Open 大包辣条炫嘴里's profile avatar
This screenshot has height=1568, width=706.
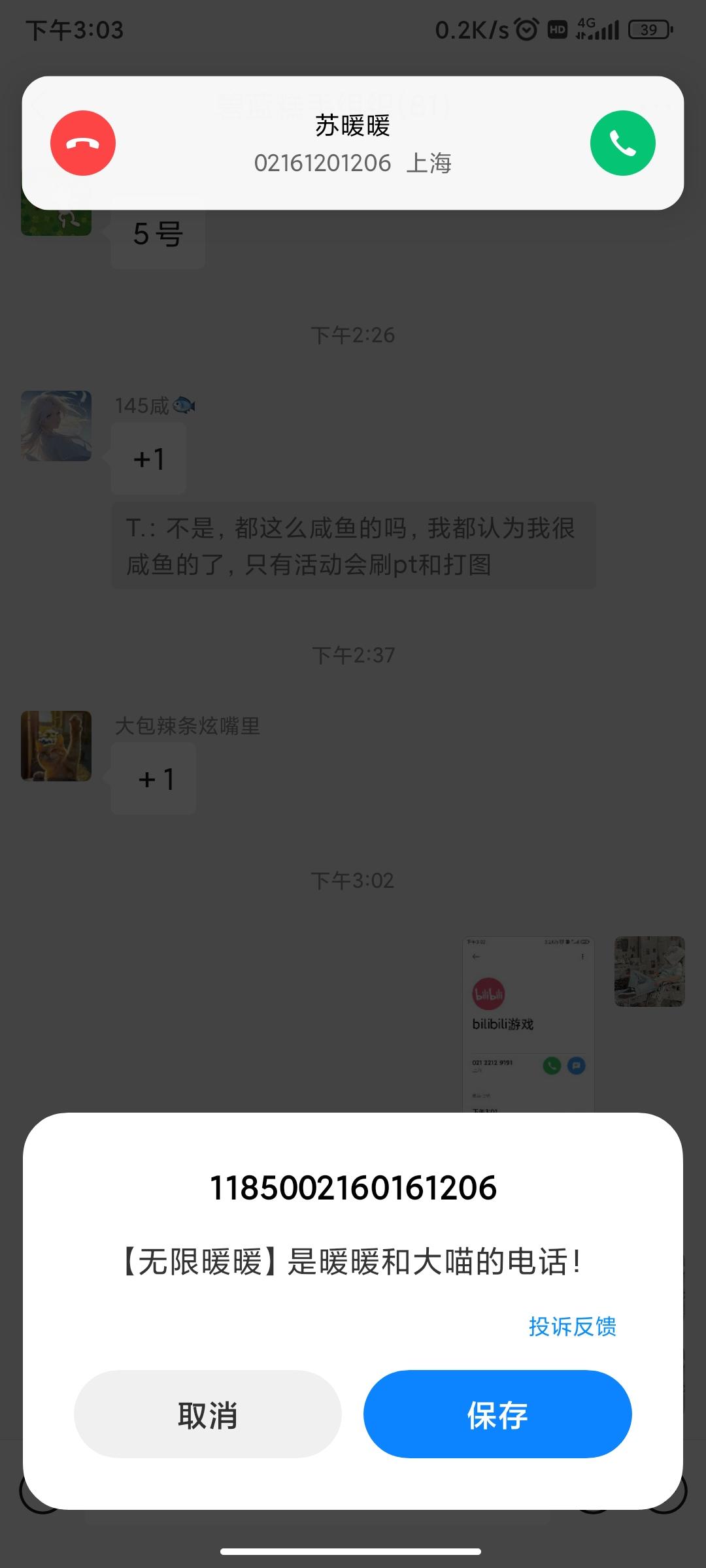[x=56, y=747]
